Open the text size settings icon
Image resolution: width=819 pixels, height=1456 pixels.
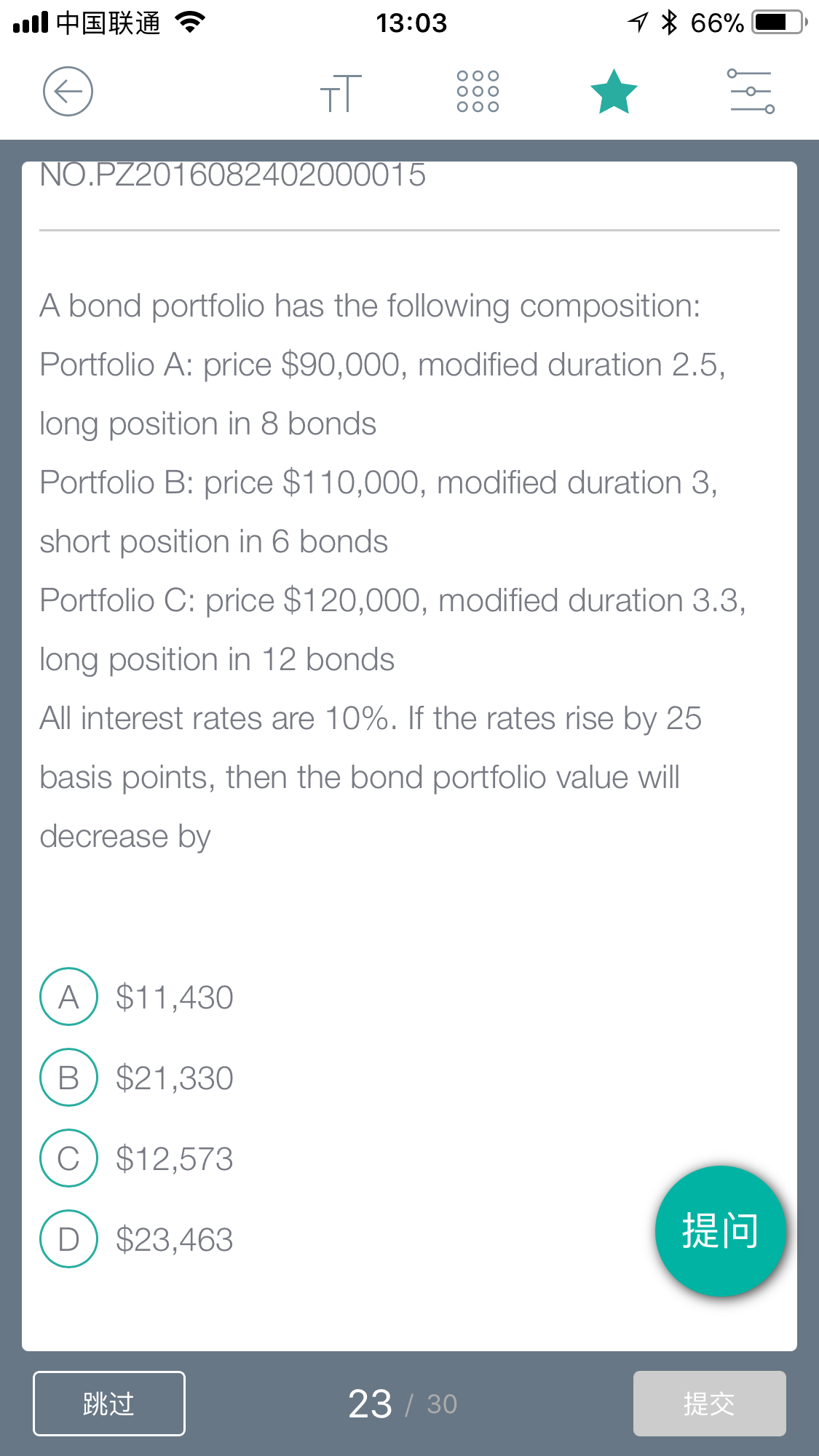tap(341, 93)
